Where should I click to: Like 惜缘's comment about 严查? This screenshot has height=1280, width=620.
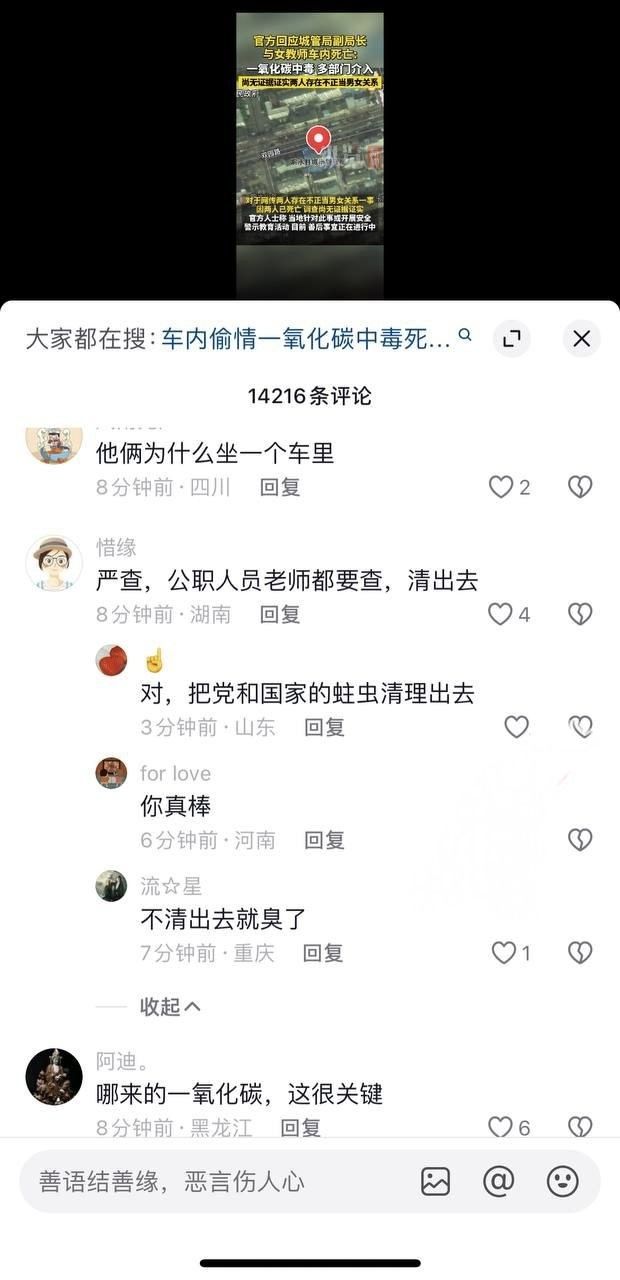pos(500,614)
